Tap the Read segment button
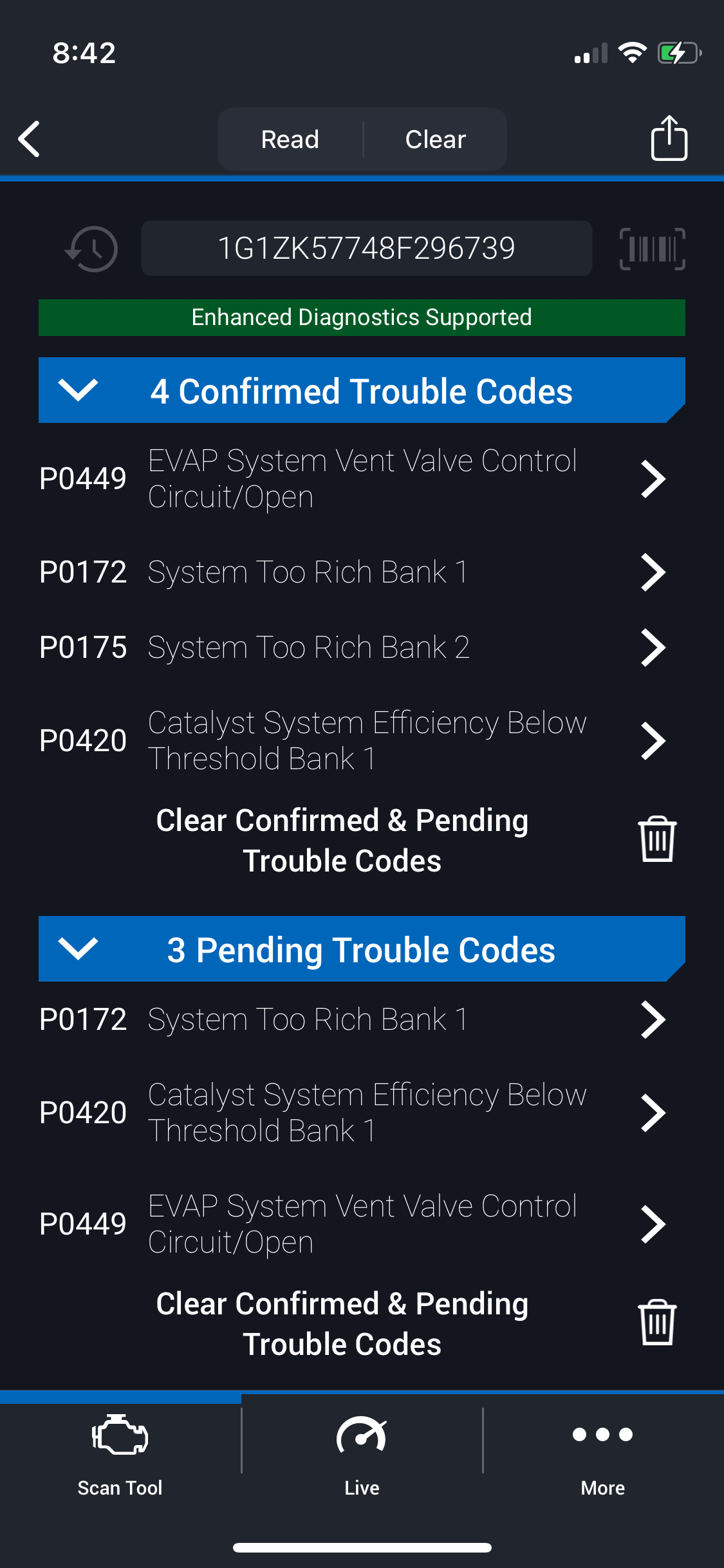724x1568 pixels. 290,139
